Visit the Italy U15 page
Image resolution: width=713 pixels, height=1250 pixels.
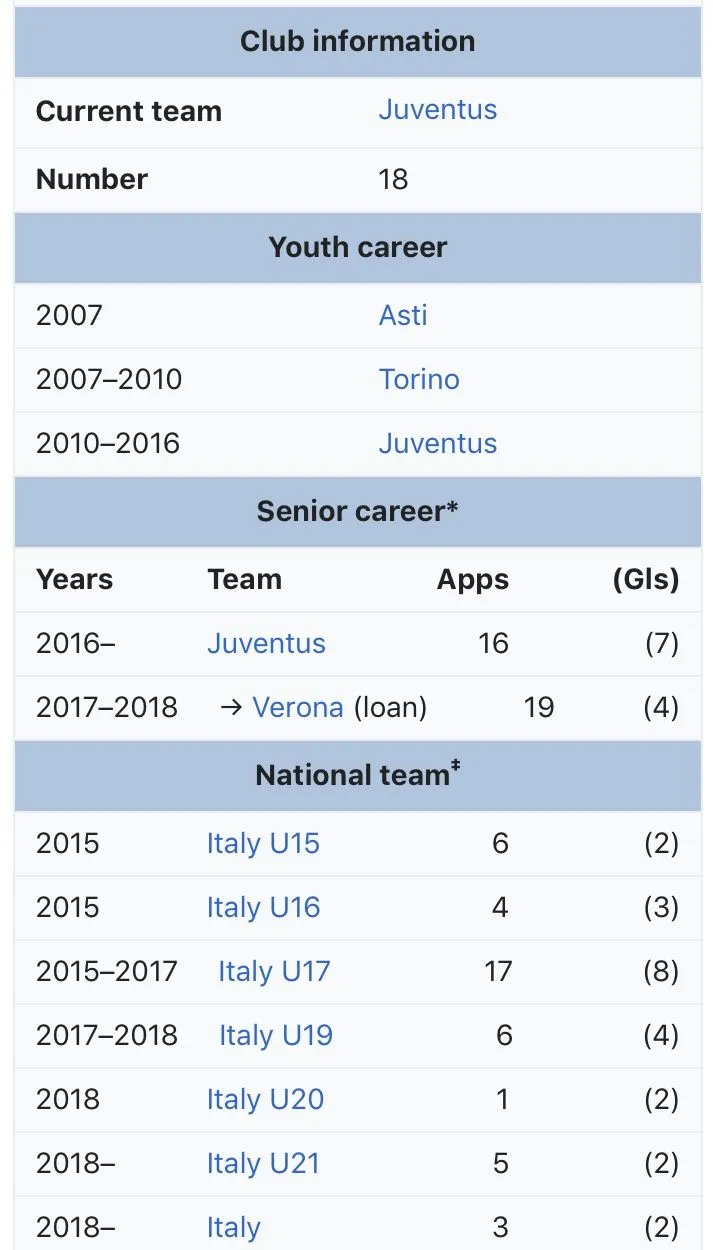(x=263, y=843)
